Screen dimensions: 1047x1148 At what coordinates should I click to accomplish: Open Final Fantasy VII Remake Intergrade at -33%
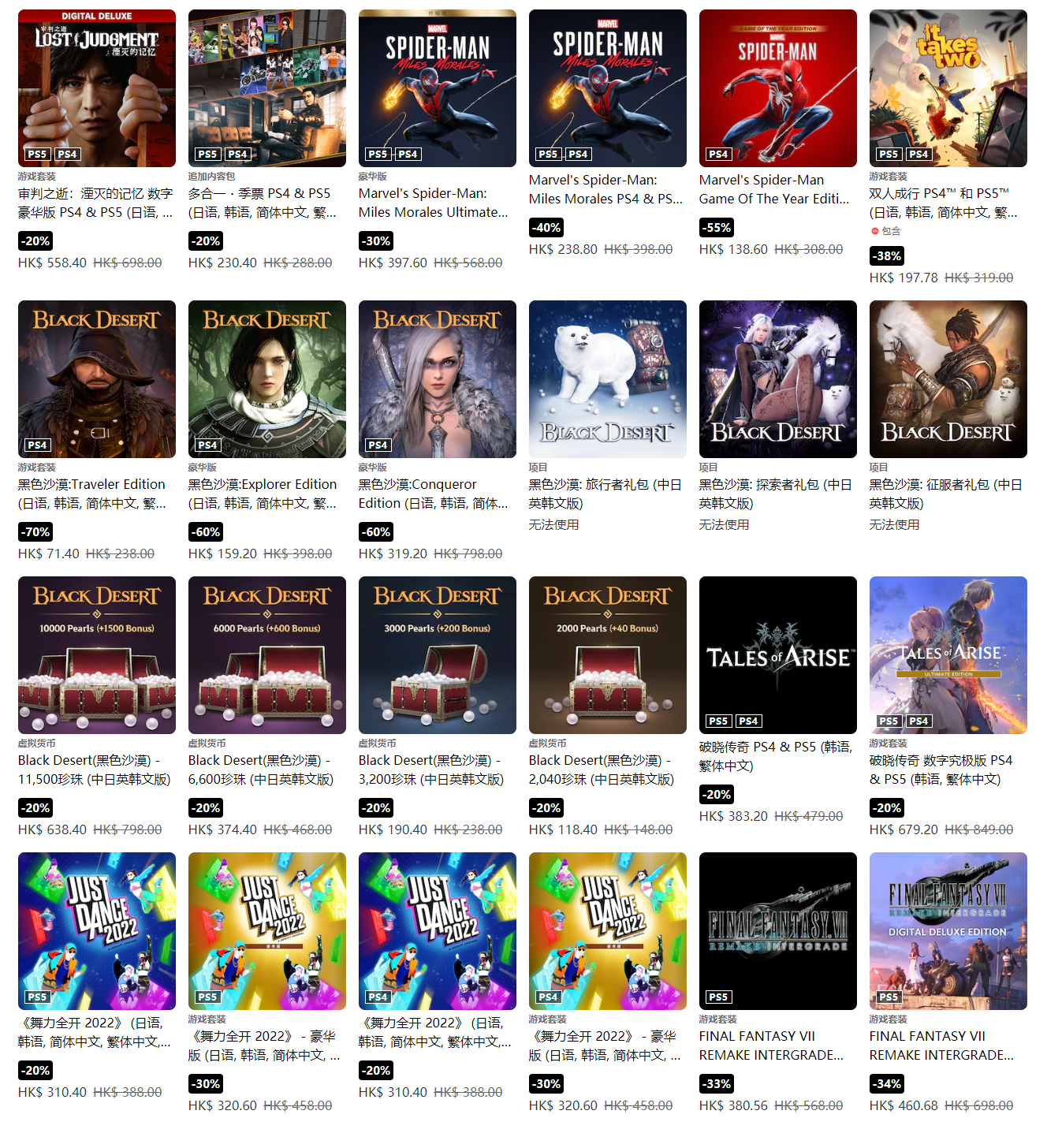[x=777, y=930]
